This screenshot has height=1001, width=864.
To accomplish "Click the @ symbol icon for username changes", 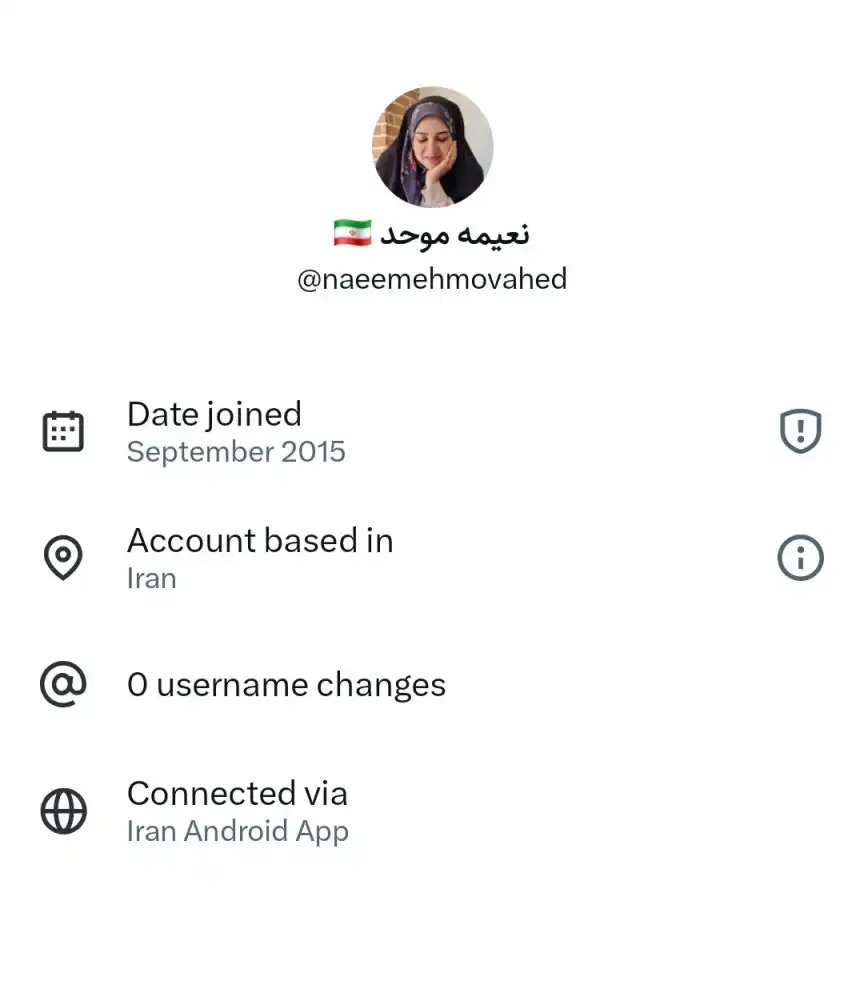I will [64, 685].
